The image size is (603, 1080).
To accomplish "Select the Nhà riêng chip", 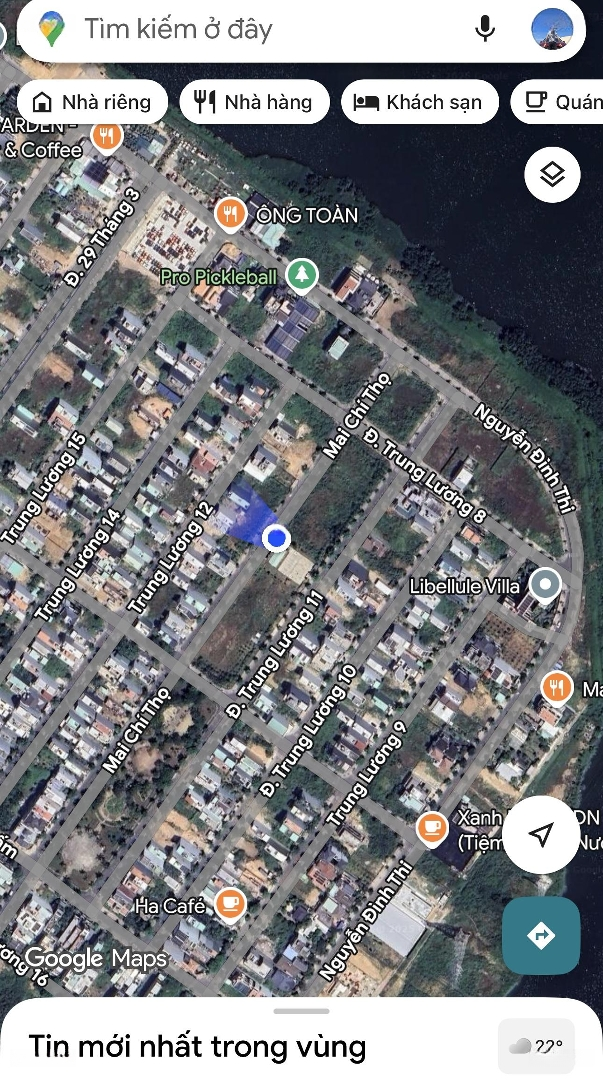I will [92, 102].
